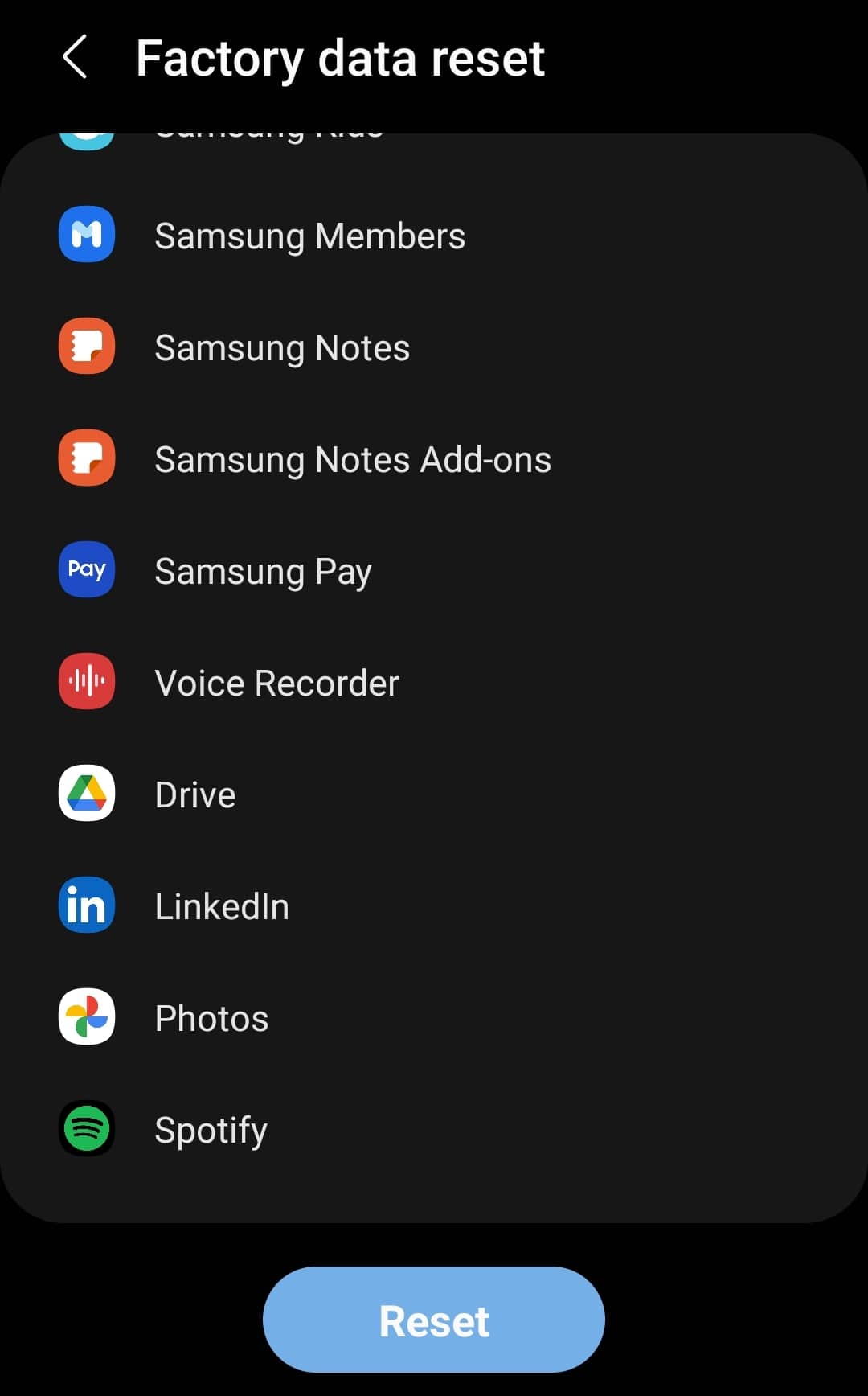The width and height of the screenshot is (868, 1396).
Task: Click the blue Samsung Pay icon
Action: (x=86, y=569)
